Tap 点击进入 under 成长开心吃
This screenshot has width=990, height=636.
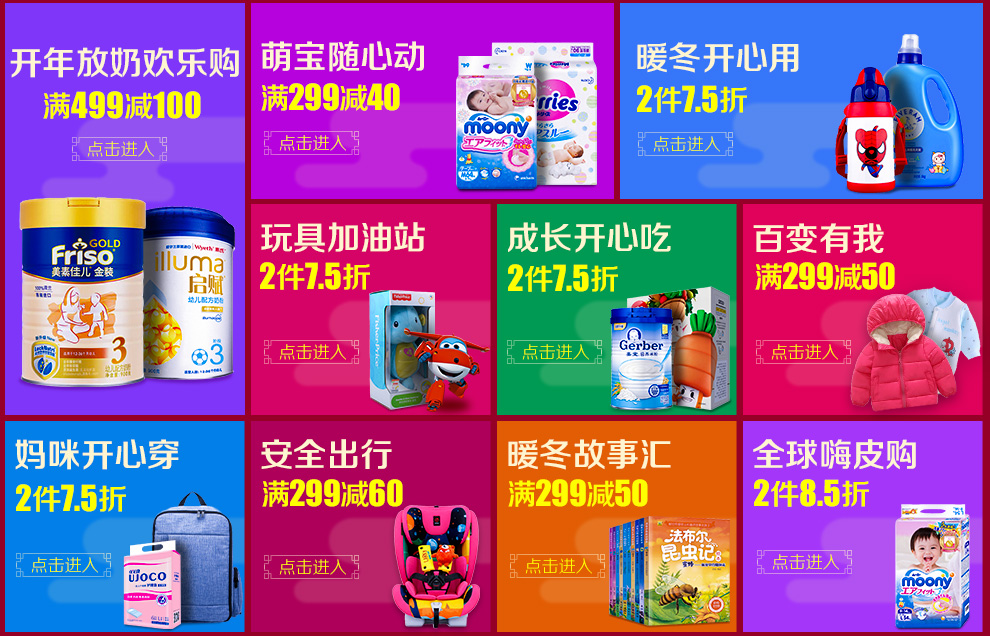(555, 352)
